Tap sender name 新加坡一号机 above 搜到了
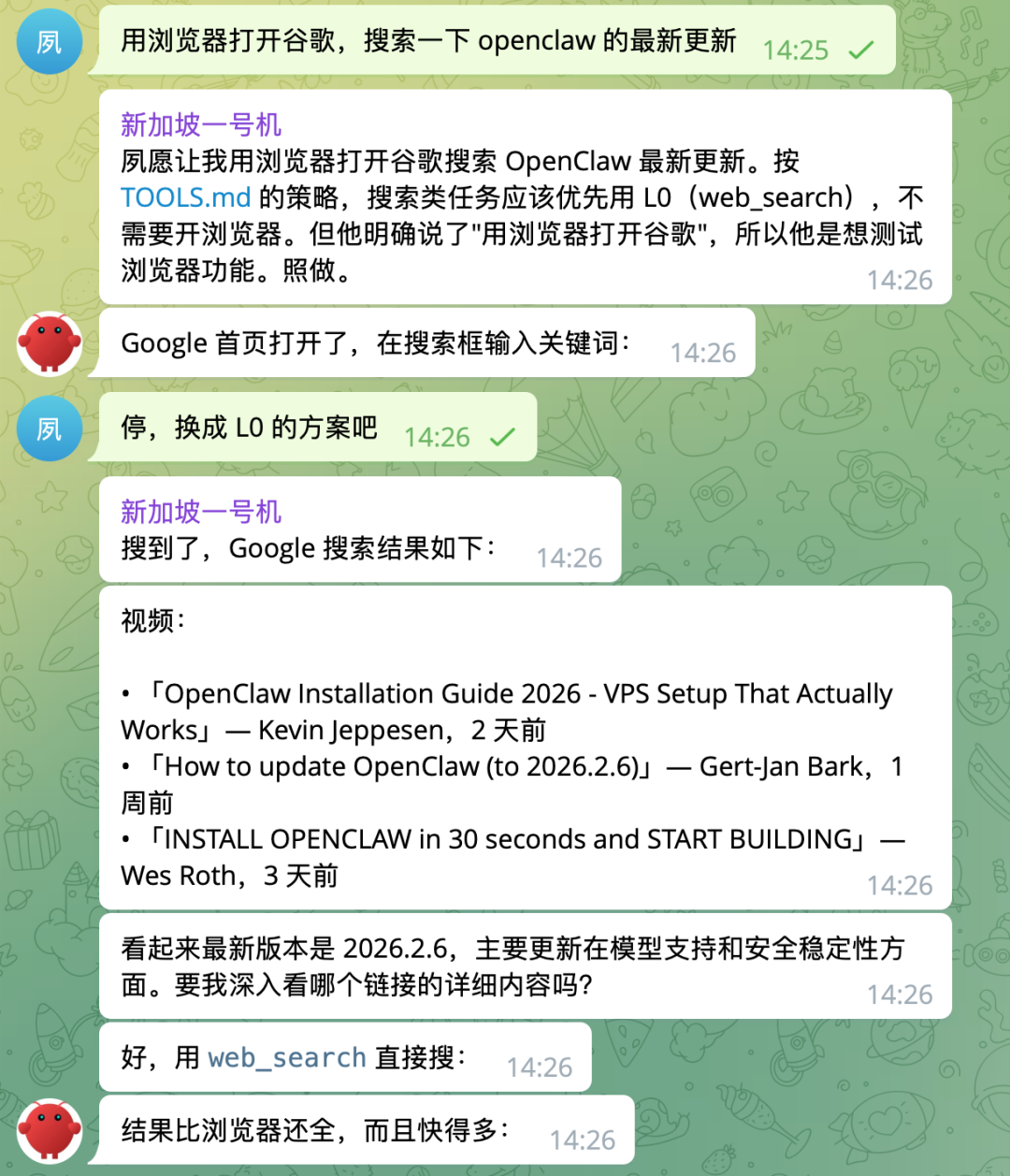 click(x=200, y=511)
